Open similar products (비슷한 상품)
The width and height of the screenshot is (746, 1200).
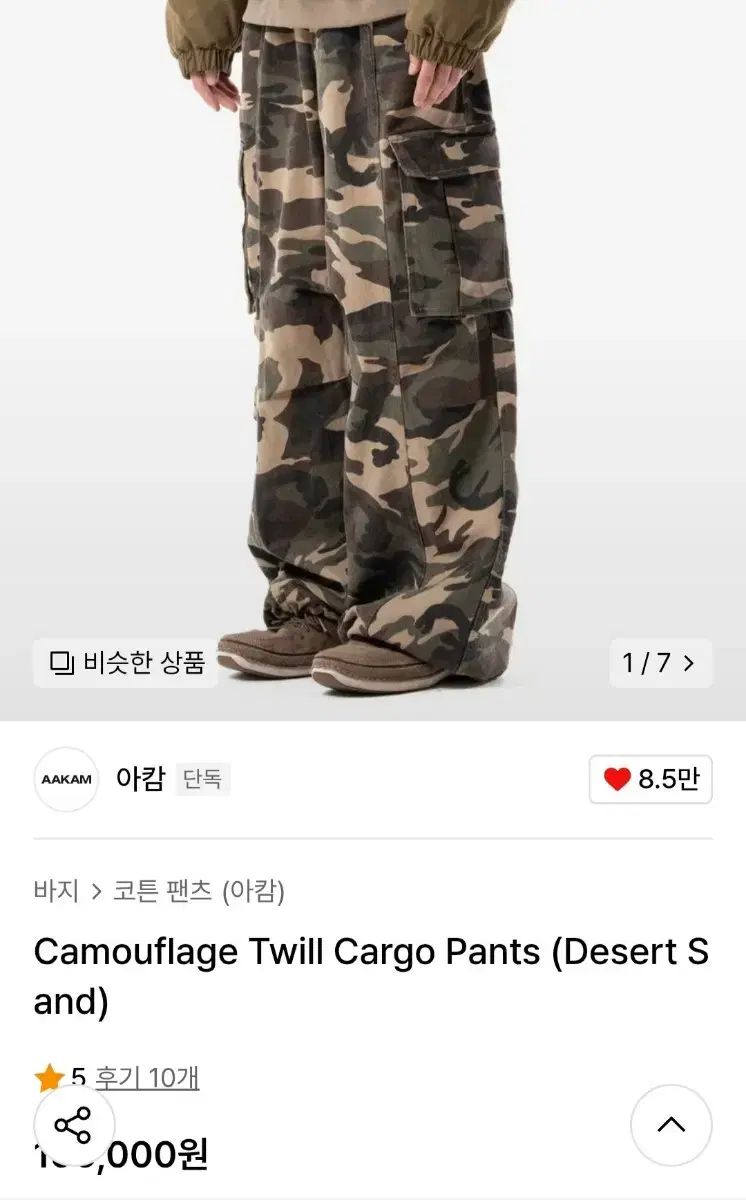(127, 662)
